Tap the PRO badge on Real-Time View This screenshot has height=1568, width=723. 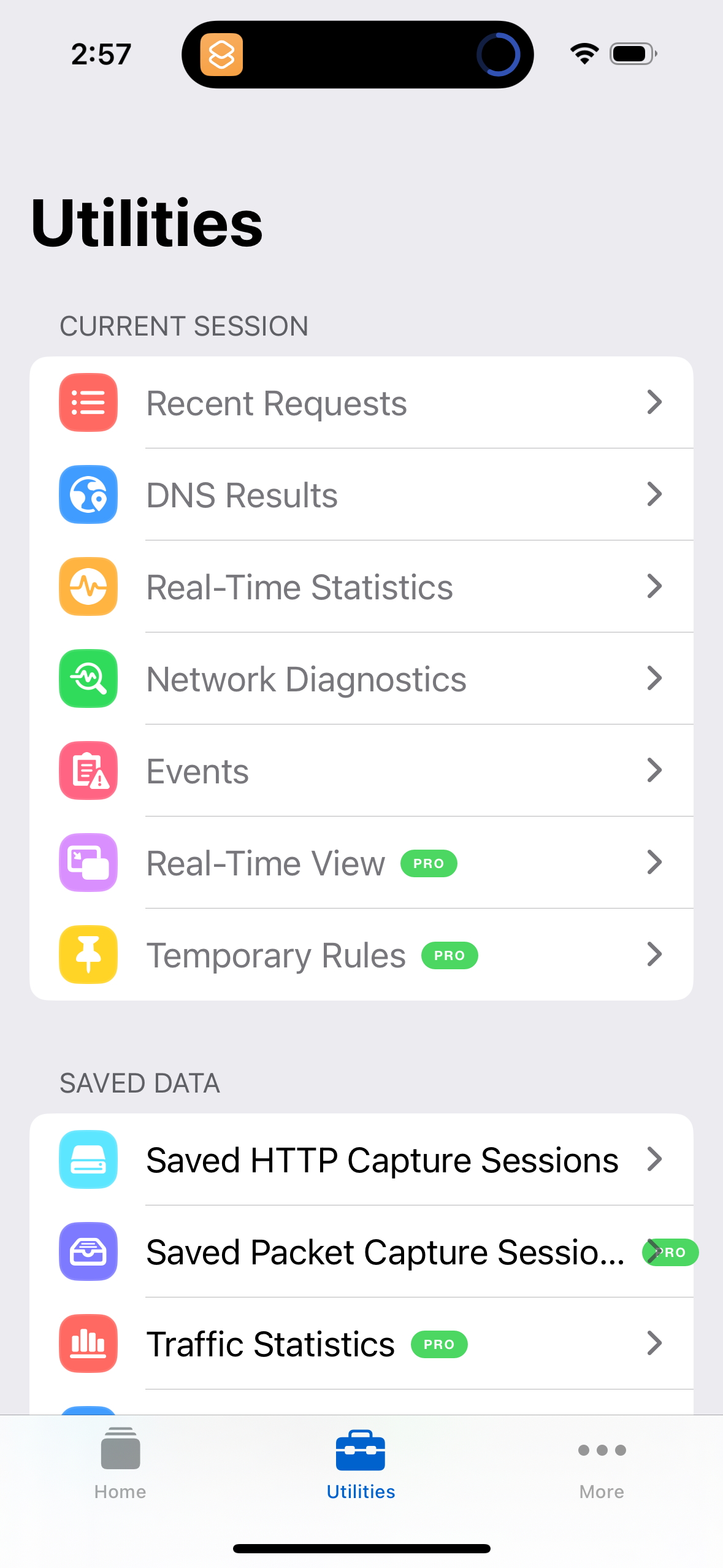(x=428, y=863)
